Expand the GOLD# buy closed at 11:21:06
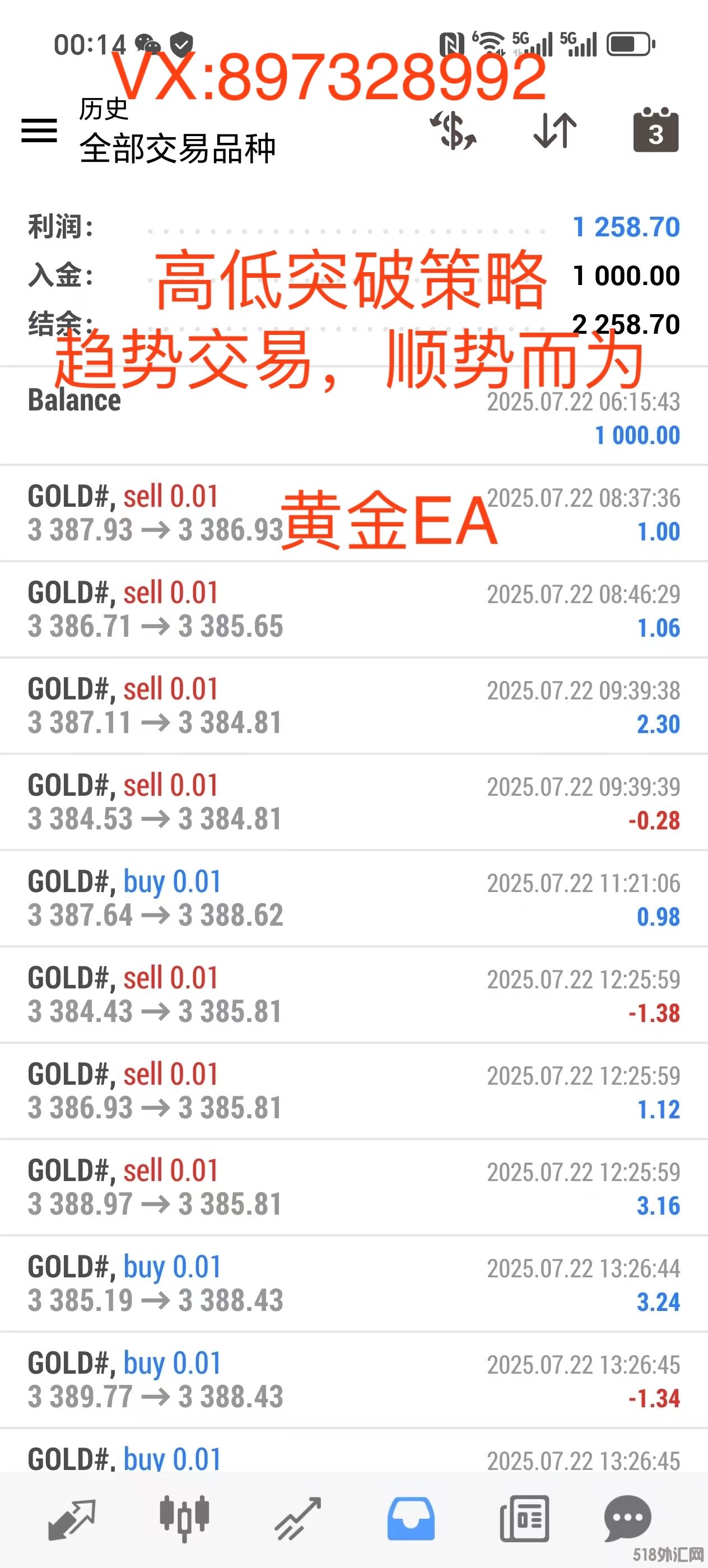Image resolution: width=708 pixels, height=1568 pixels. tap(353, 898)
